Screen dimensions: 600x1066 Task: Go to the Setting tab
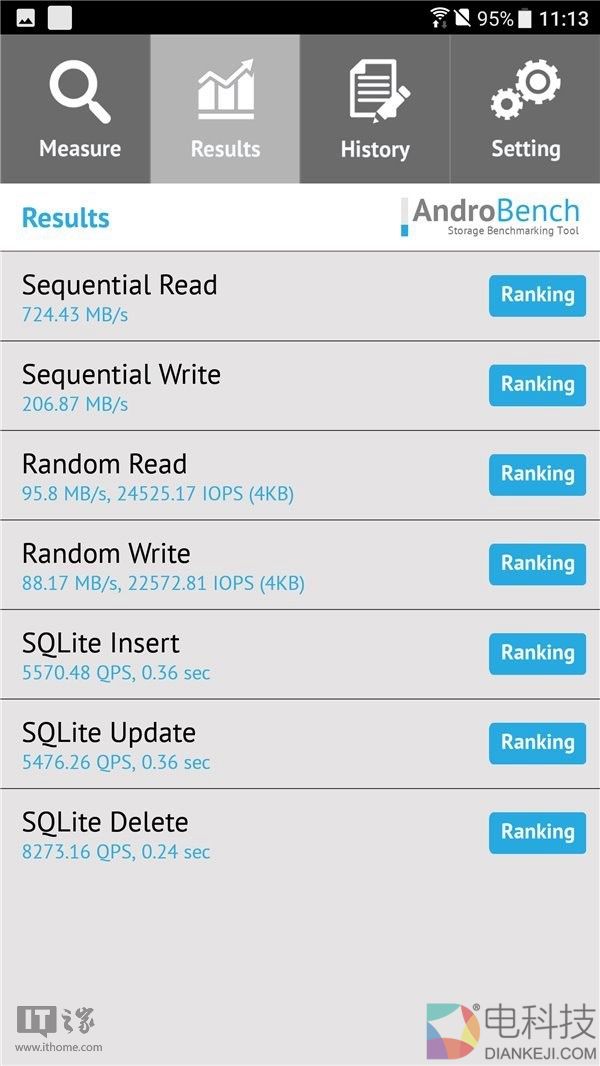click(525, 110)
